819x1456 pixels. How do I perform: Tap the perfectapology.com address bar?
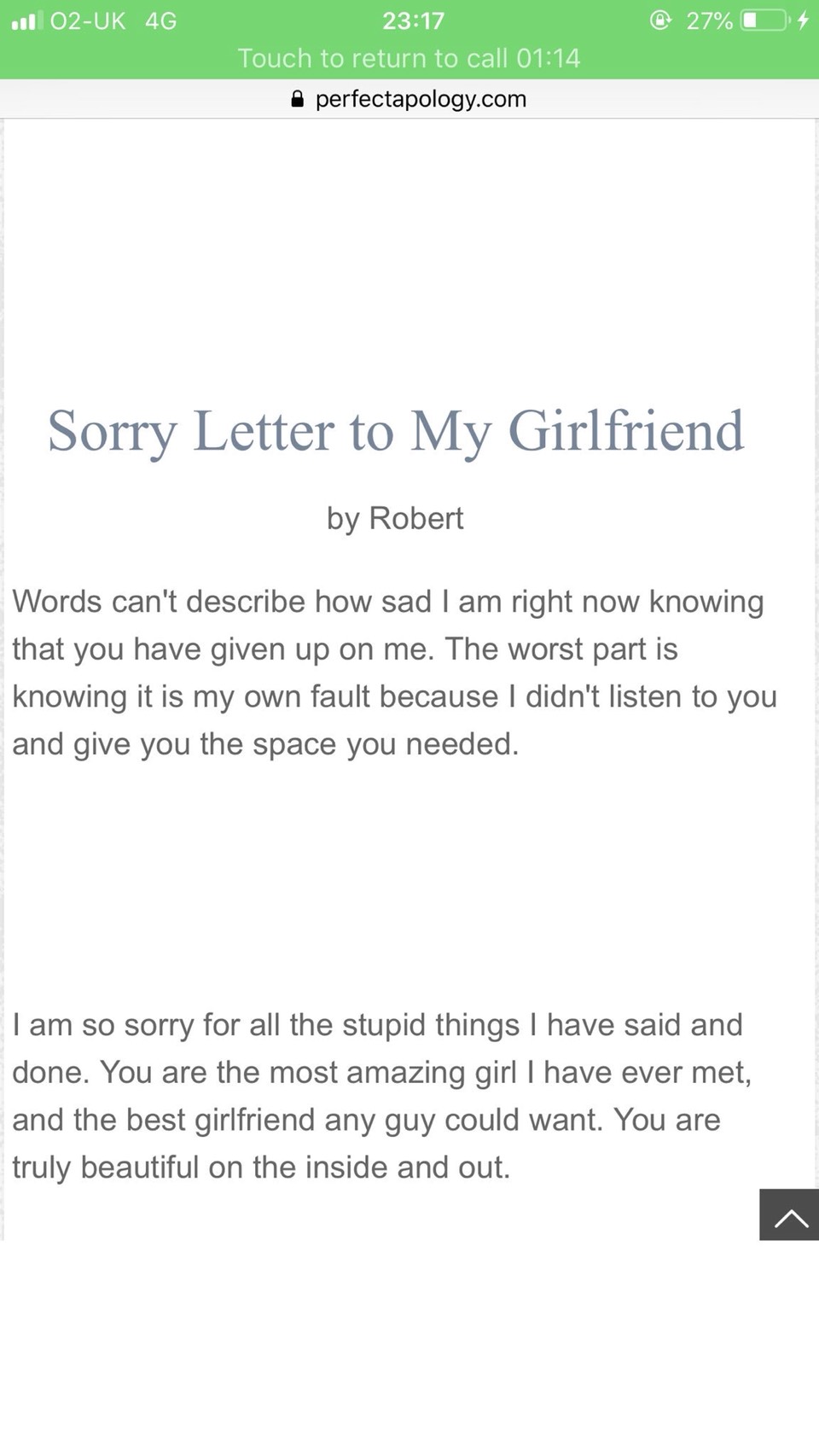coord(409,99)
